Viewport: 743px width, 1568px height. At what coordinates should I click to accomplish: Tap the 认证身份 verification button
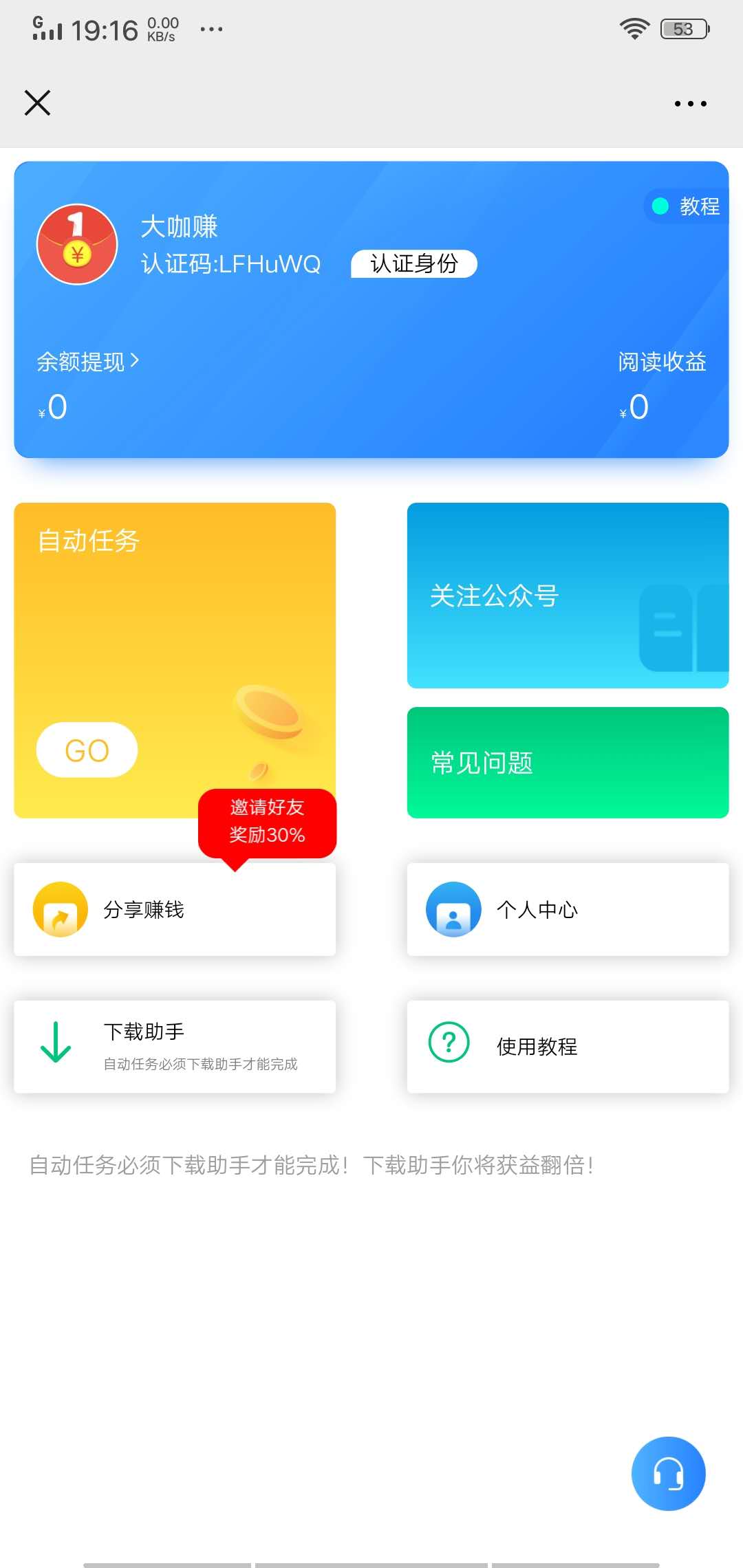click(x=413, y=263)
